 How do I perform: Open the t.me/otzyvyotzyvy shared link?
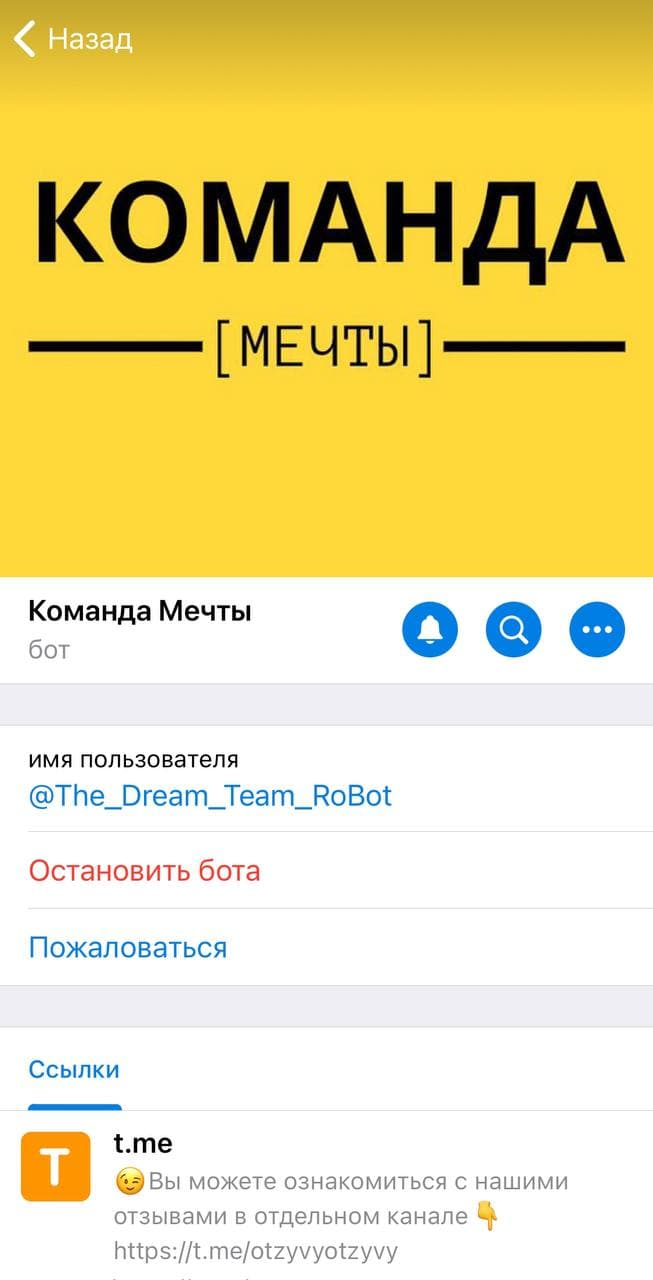pyautogui.click(x=255, y=1250)
